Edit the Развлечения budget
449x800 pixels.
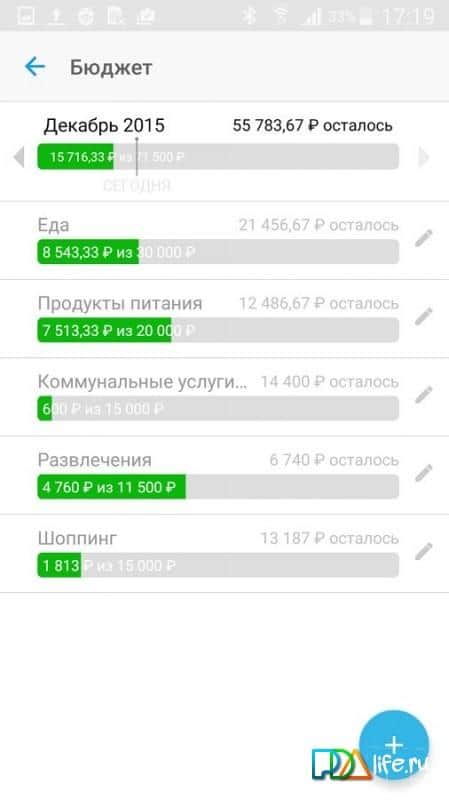(424, 473)
